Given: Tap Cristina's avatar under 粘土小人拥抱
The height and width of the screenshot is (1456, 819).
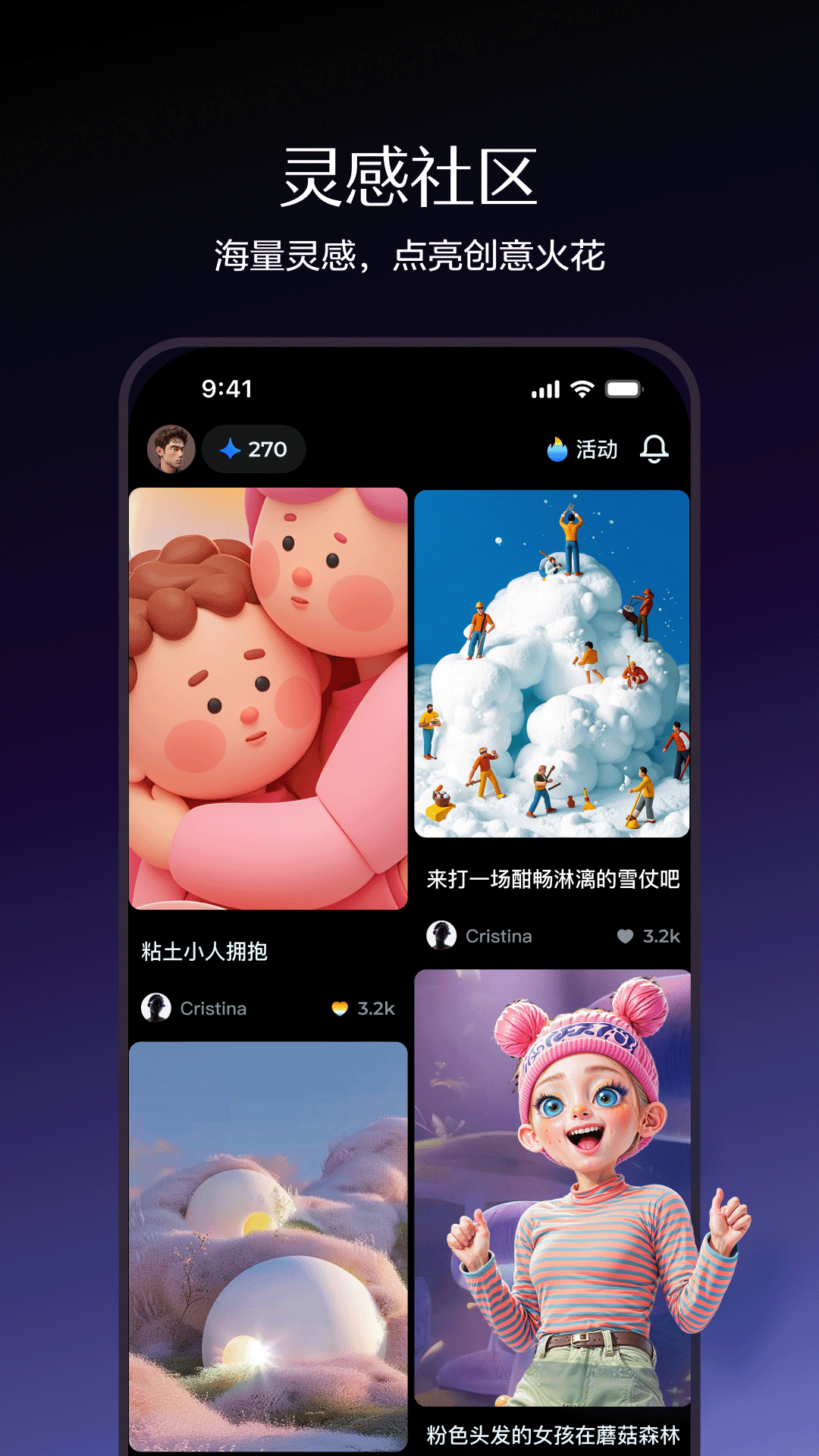Looking at the screenshot, I should pos(156,1009).
